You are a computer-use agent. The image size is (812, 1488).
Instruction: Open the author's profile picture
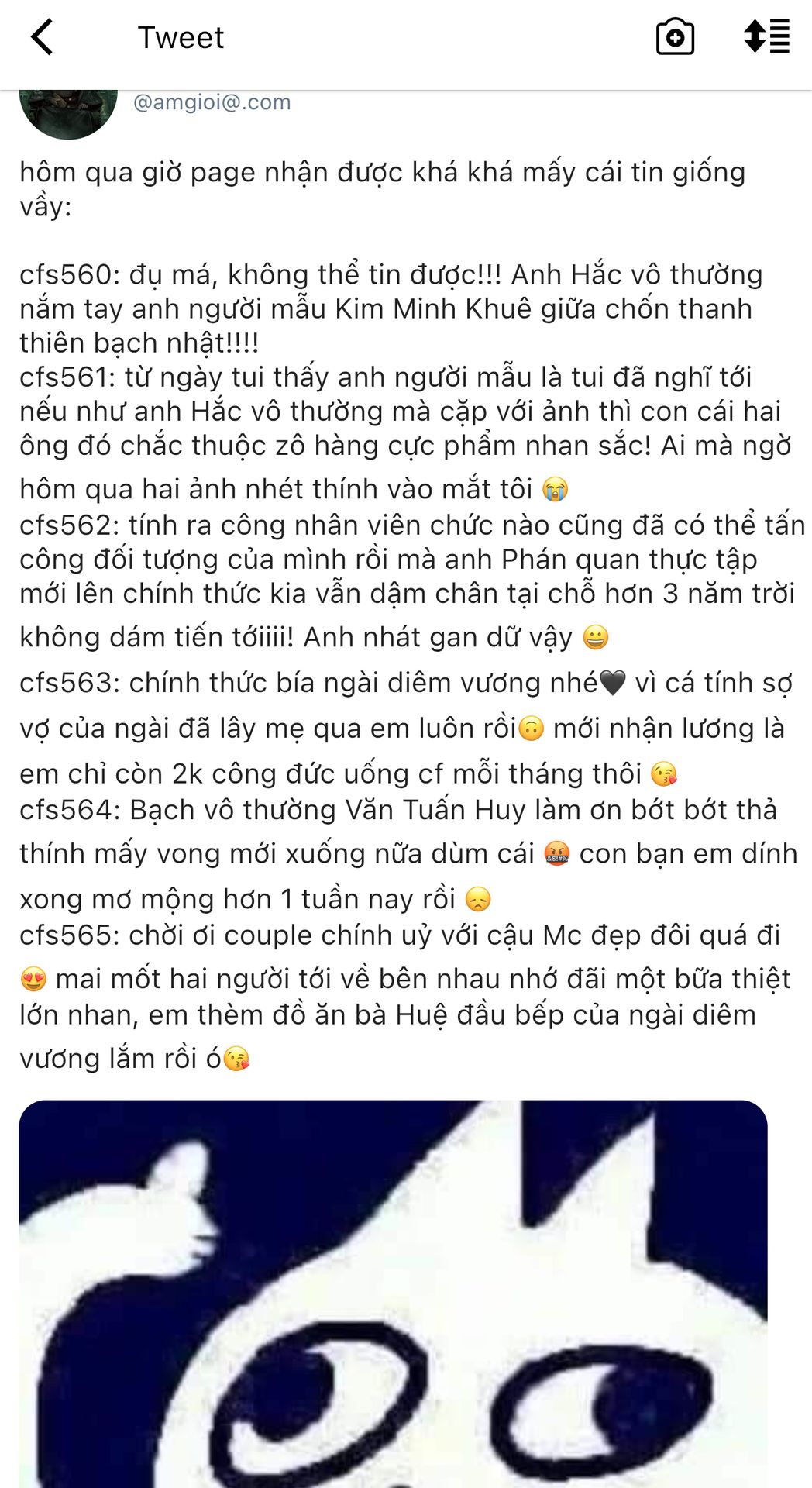coord(68,114)
